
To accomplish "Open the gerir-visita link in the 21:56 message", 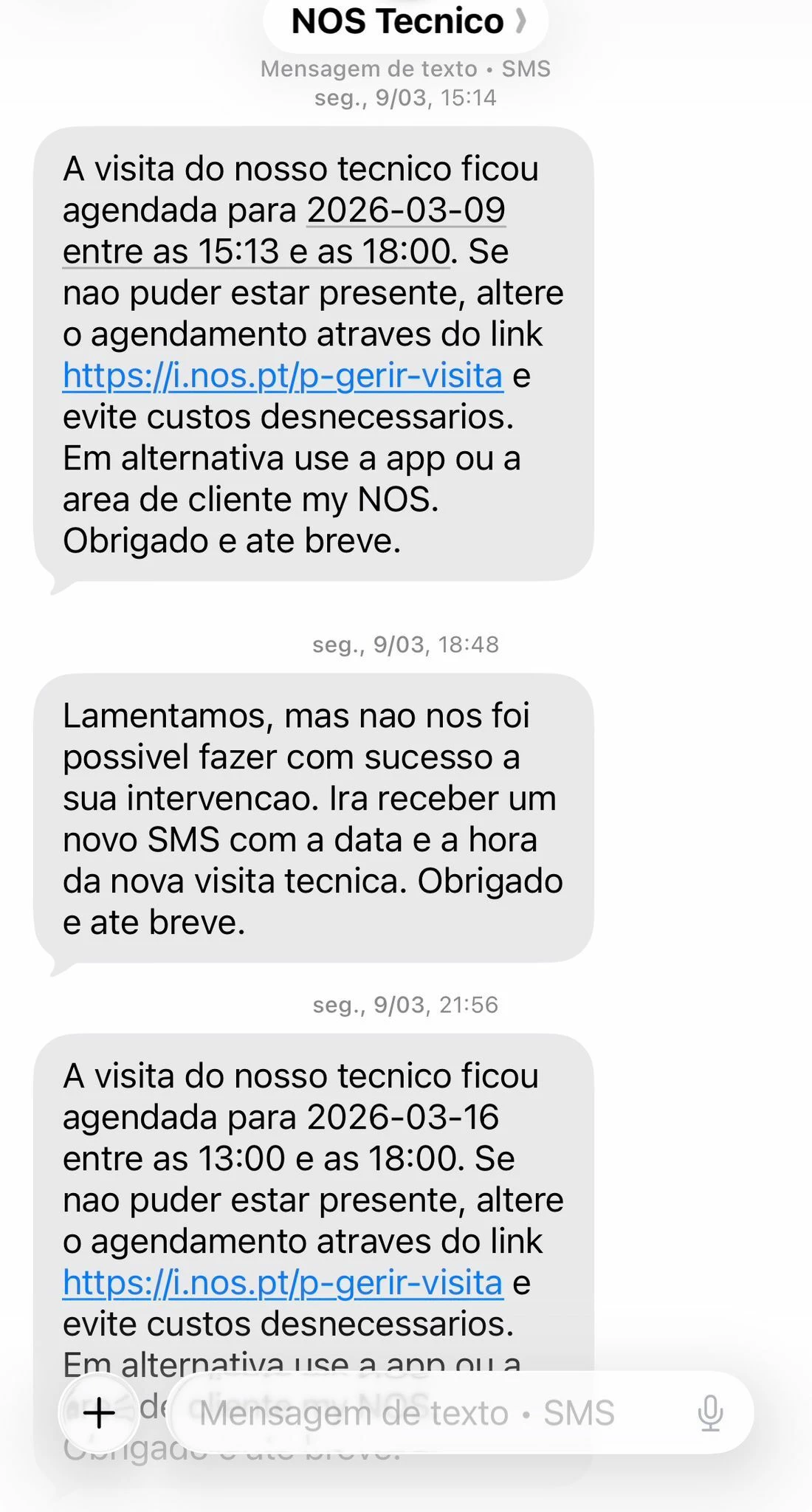I will click(x=283, y=1282).
